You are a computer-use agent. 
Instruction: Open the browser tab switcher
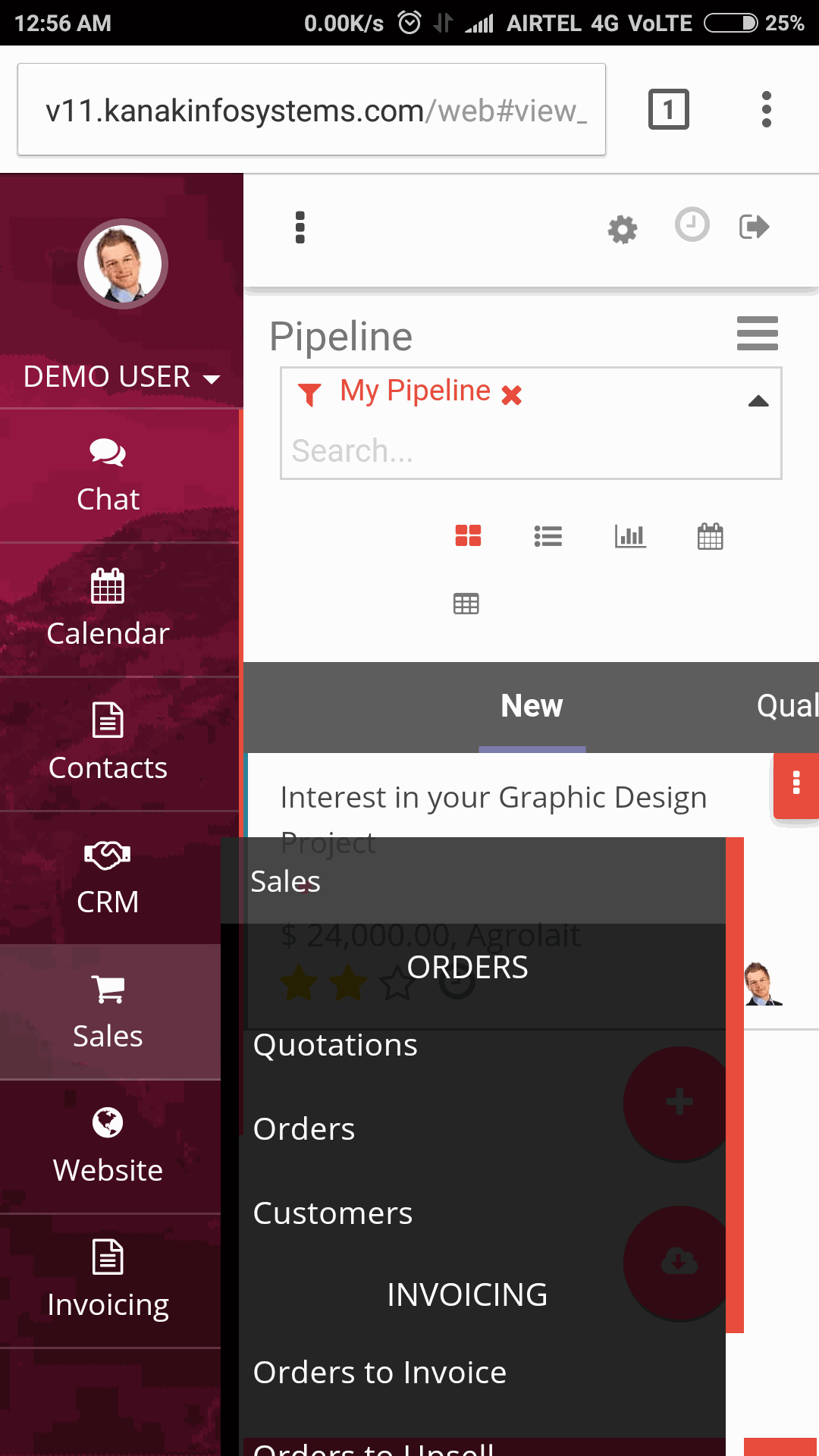[x=669, y=109]
